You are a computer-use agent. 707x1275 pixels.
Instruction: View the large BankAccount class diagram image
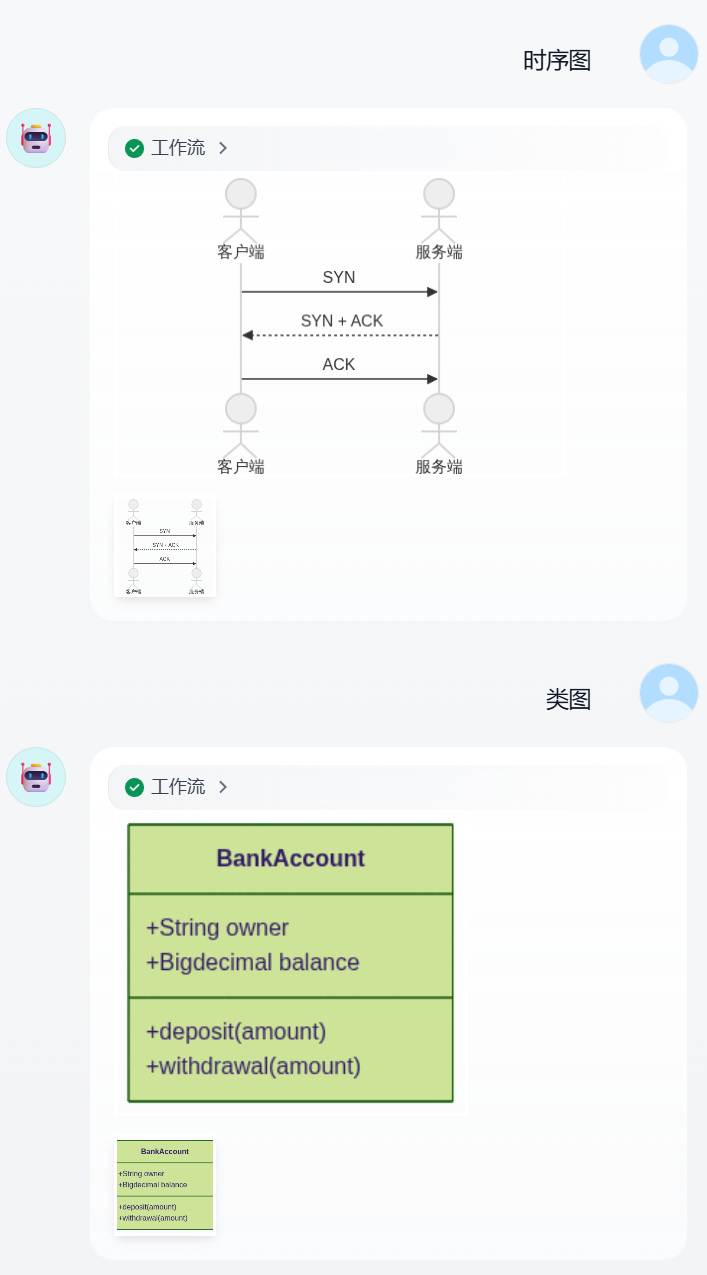pos(290,963)
